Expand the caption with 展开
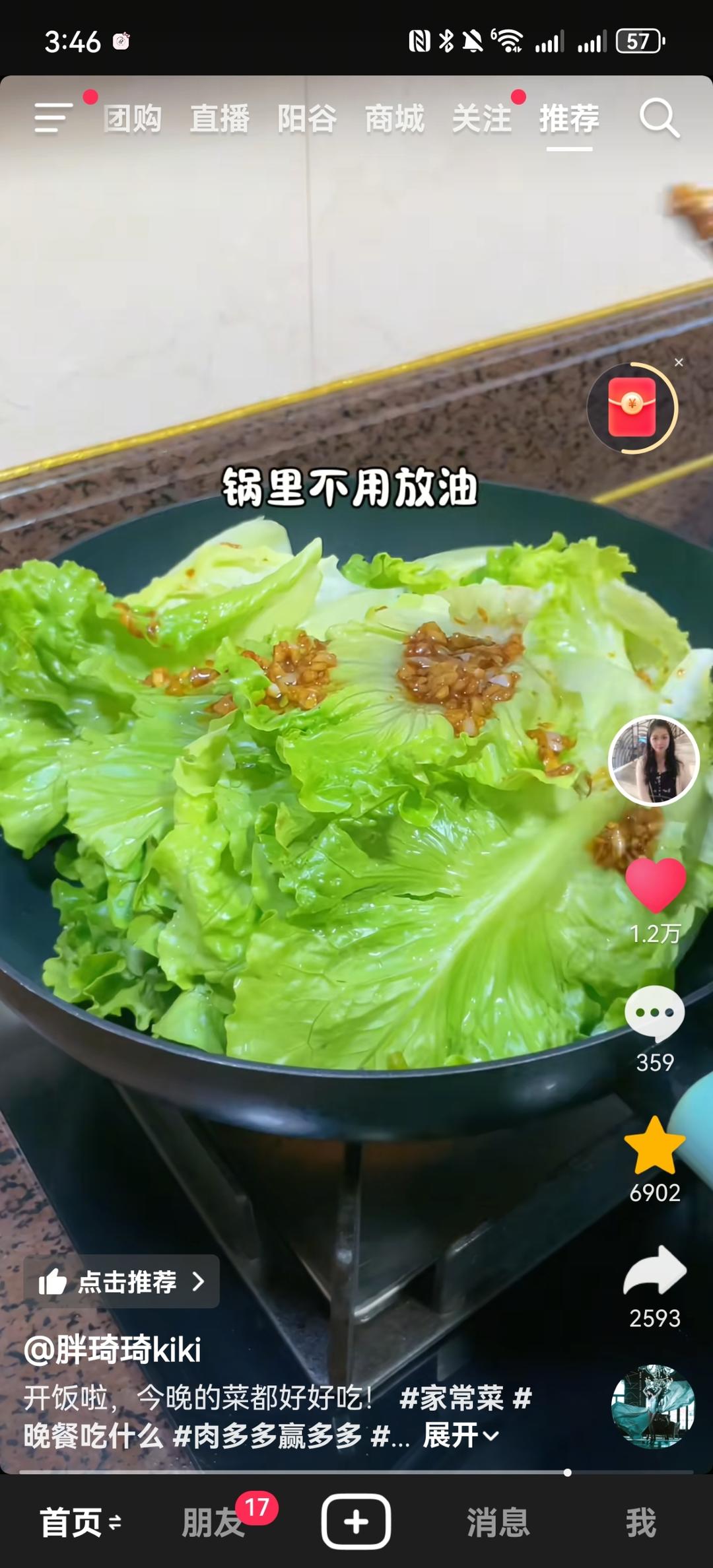 (461, 1435)
